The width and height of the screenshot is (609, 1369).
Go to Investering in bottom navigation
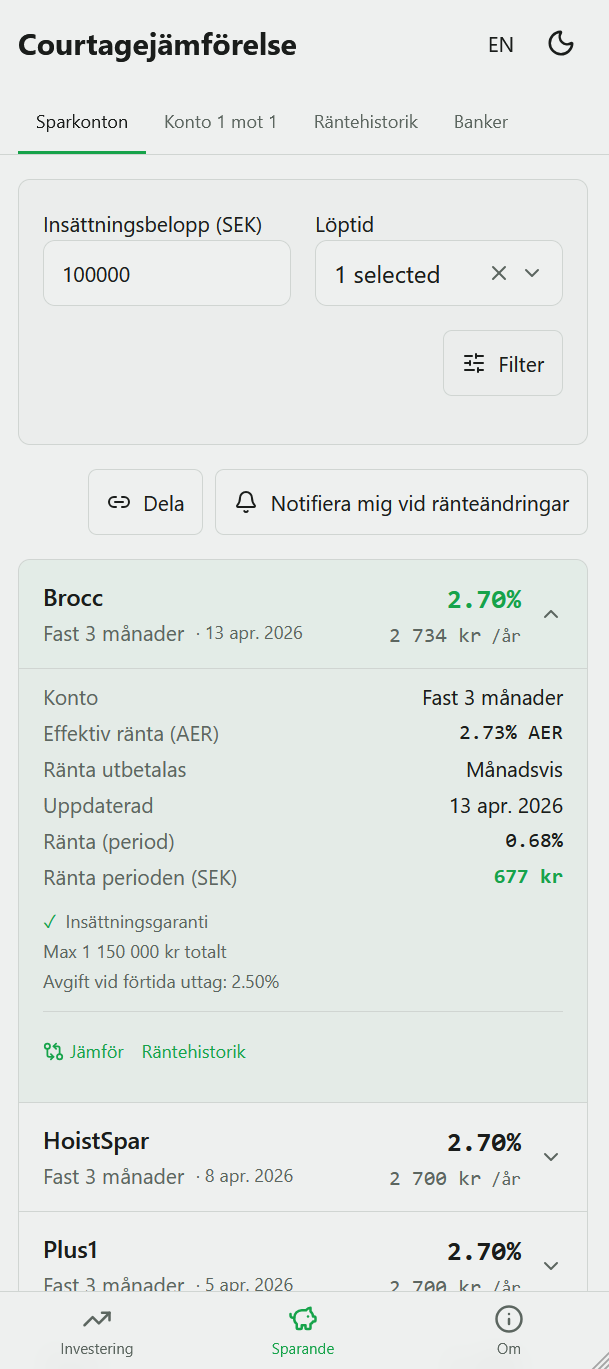click(x=97, y=1331)
